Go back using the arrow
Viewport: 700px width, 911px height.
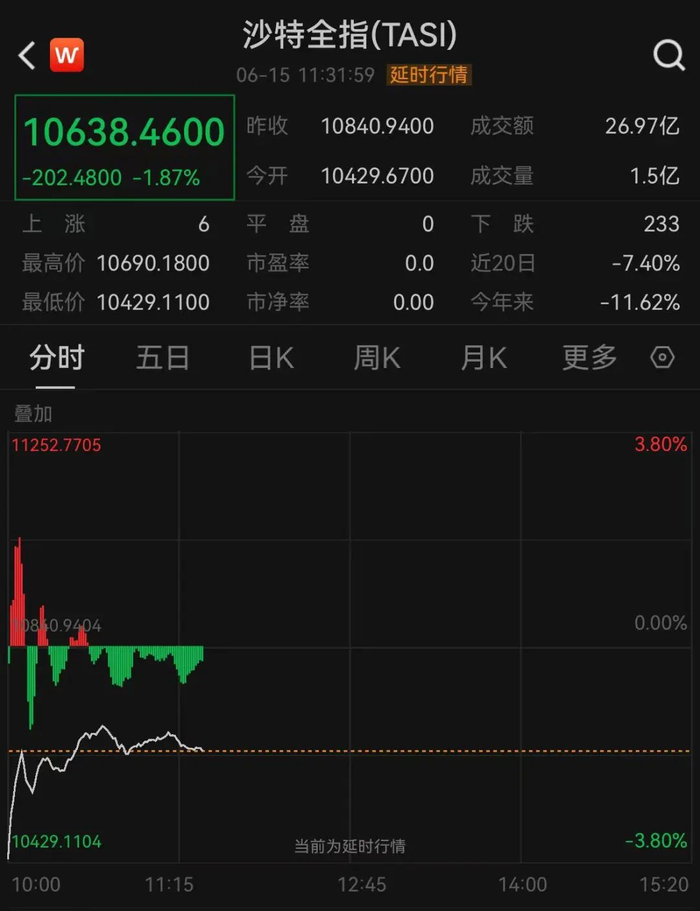27,55
